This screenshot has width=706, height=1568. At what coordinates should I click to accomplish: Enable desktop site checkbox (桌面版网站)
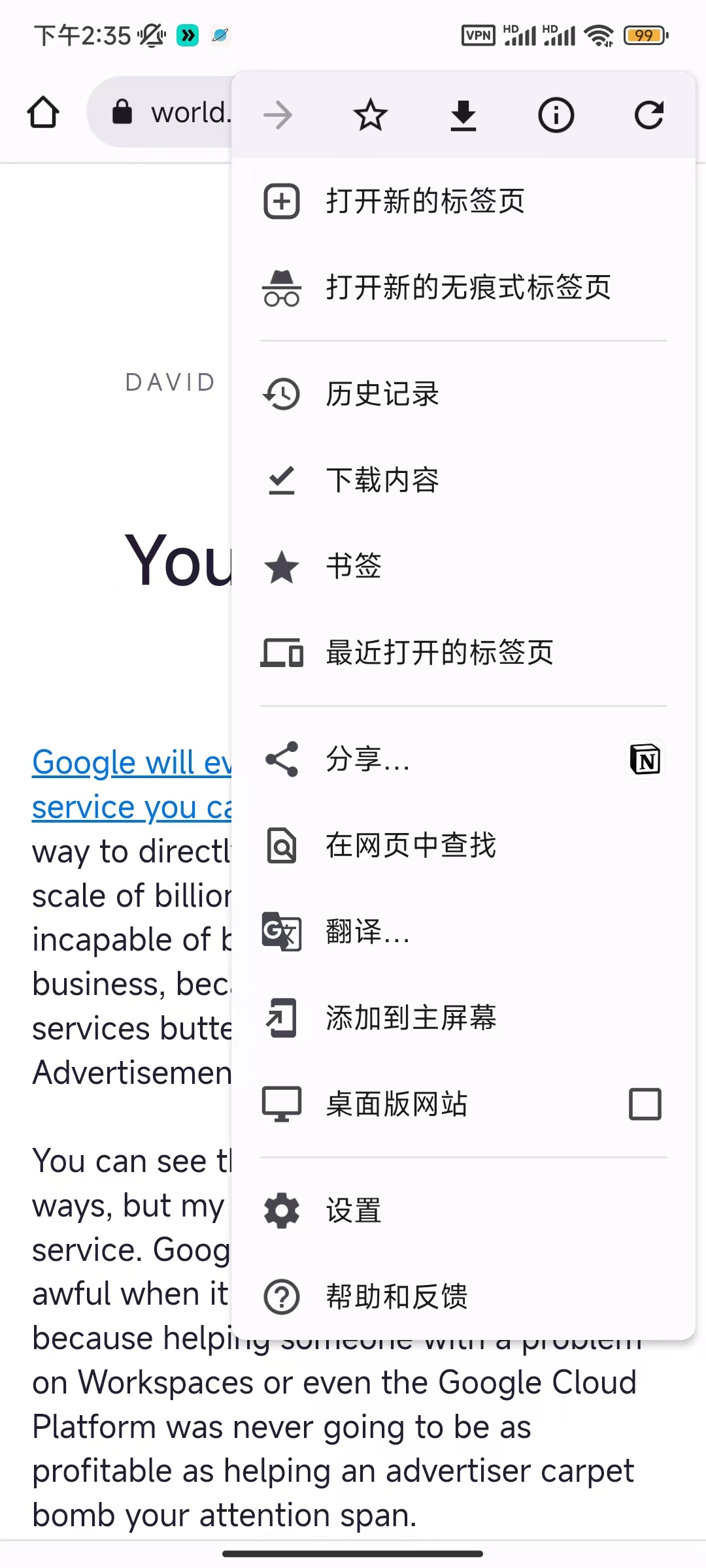click(x=645, y=1104)
